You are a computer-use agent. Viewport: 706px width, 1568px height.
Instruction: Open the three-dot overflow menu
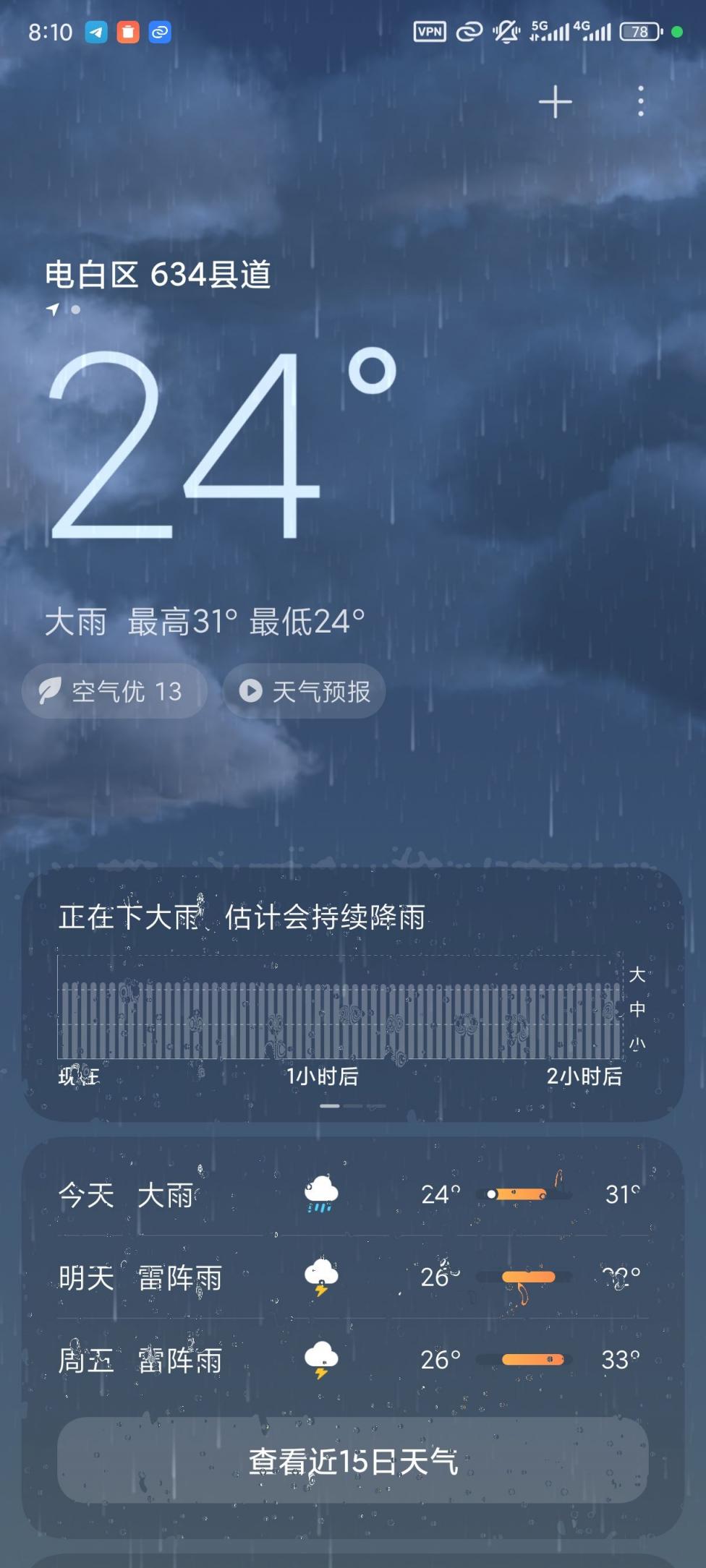(640, 101)
